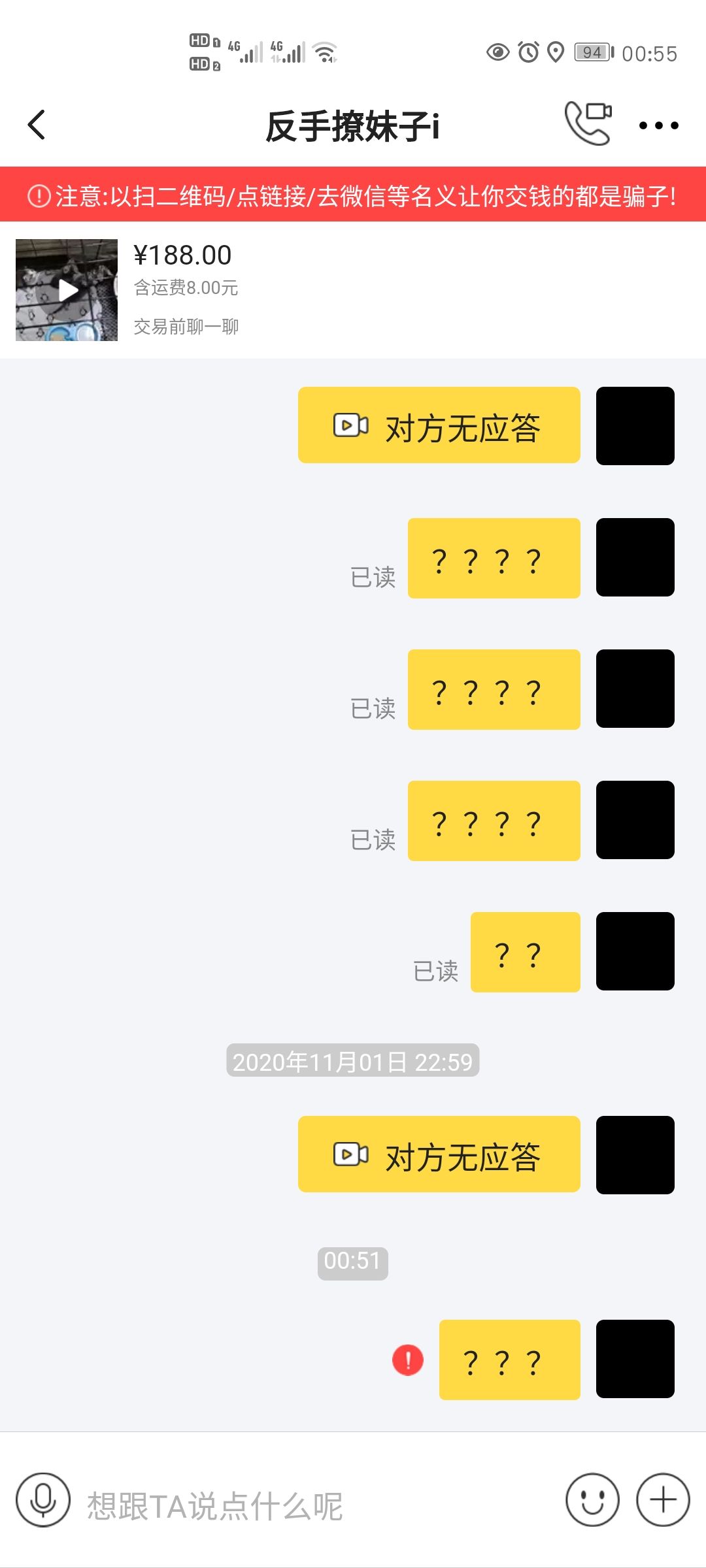Go back from the chat
This screenshot has height=1568, width=706.
pyautogui.click(x=37, y=125)
